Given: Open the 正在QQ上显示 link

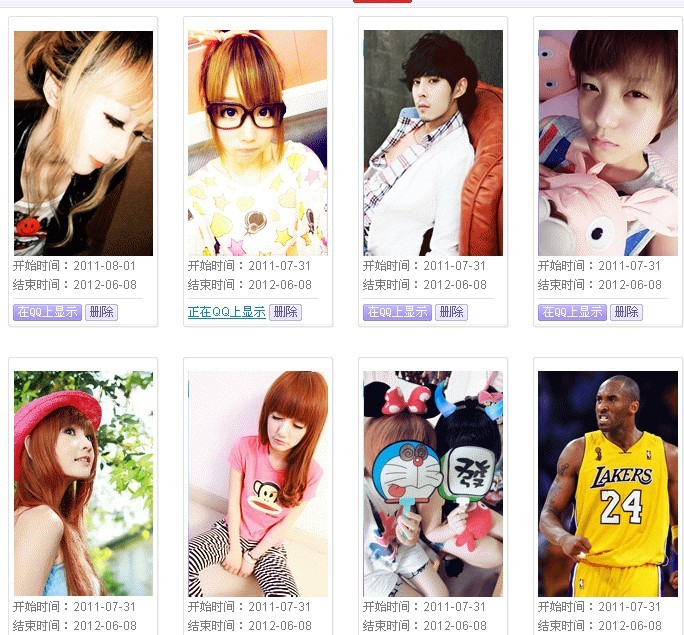Looking at the screenshot, I should tap(226, 312).
